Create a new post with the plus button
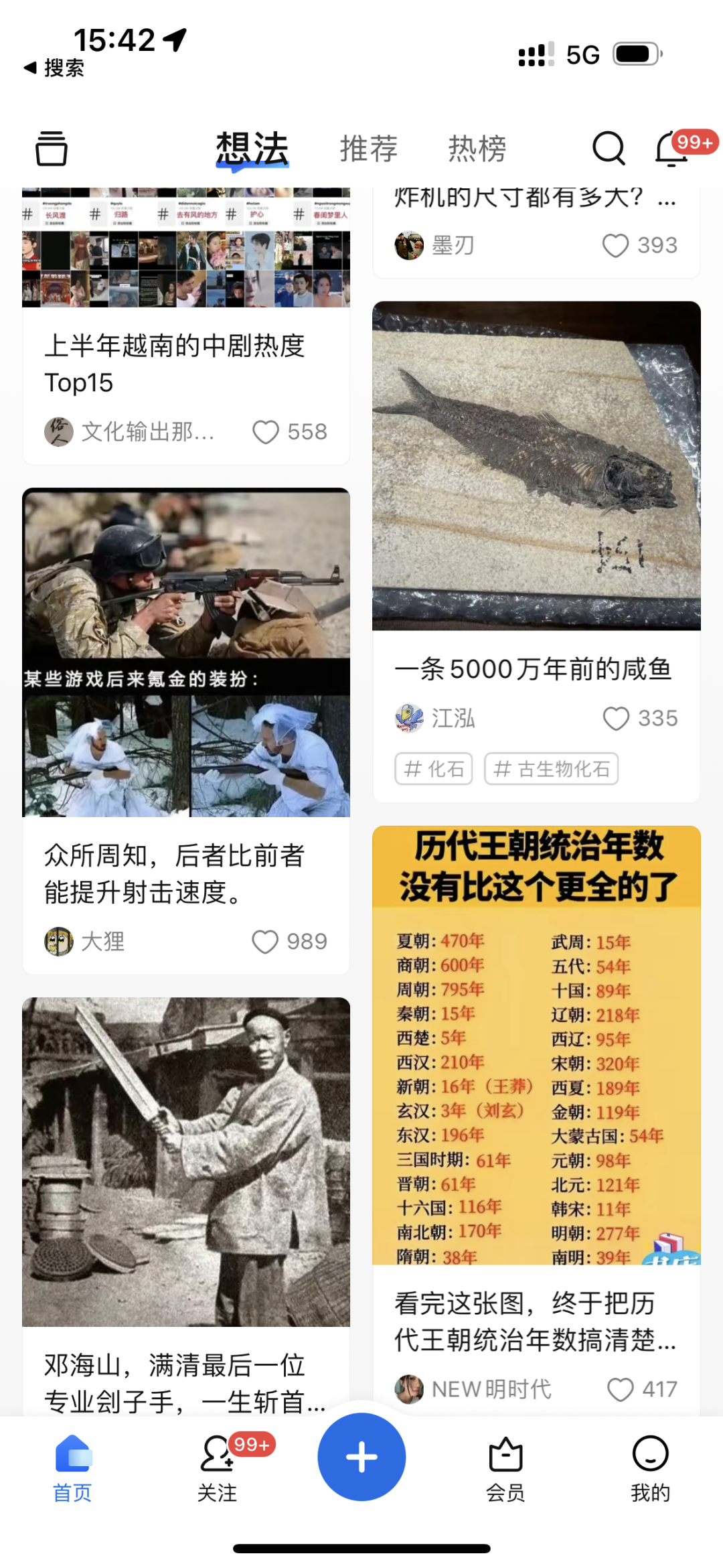Viewport: 723px width, 1568px height. (x=361, y=1457)
